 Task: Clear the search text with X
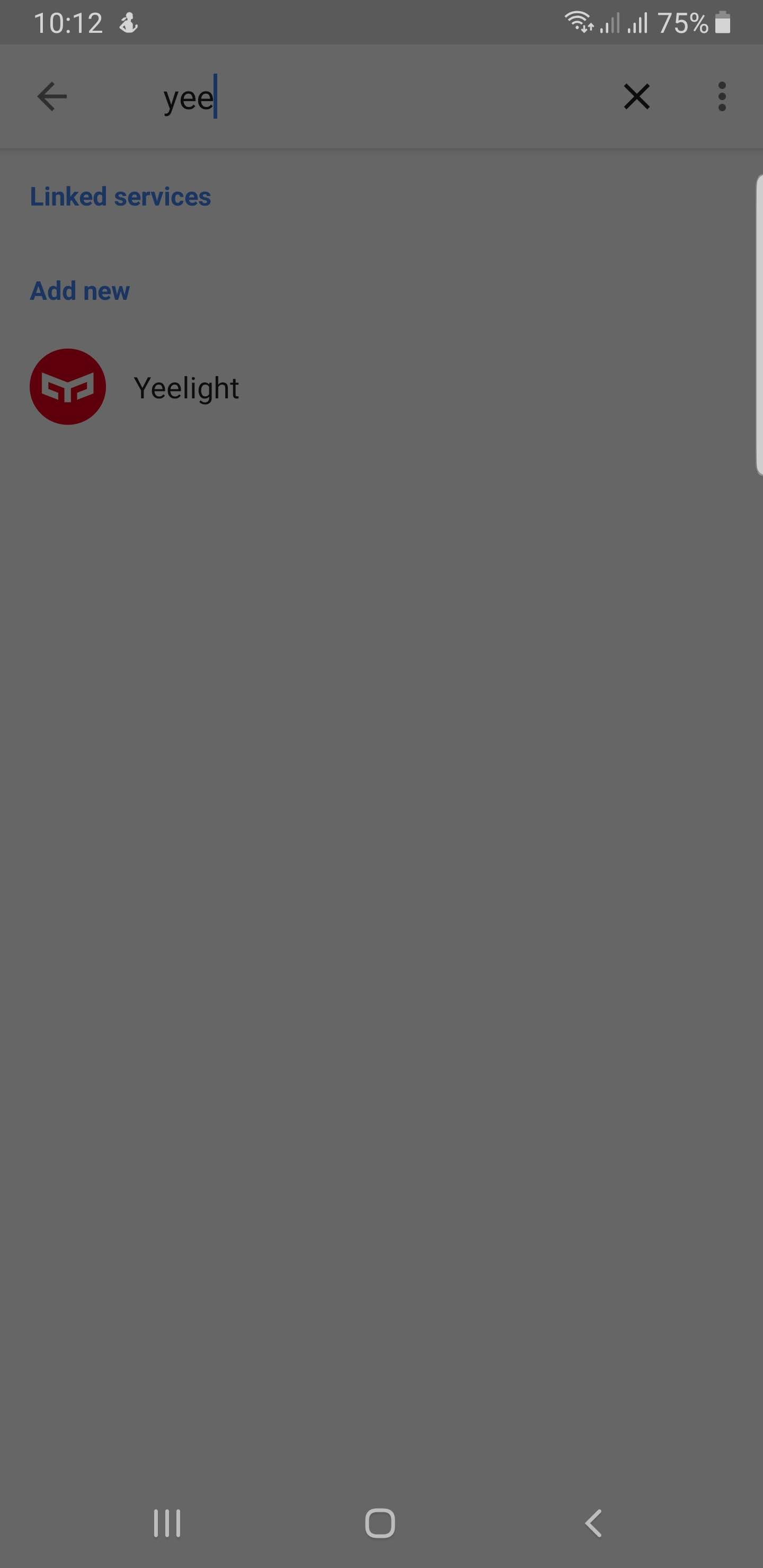coord(636,97)
